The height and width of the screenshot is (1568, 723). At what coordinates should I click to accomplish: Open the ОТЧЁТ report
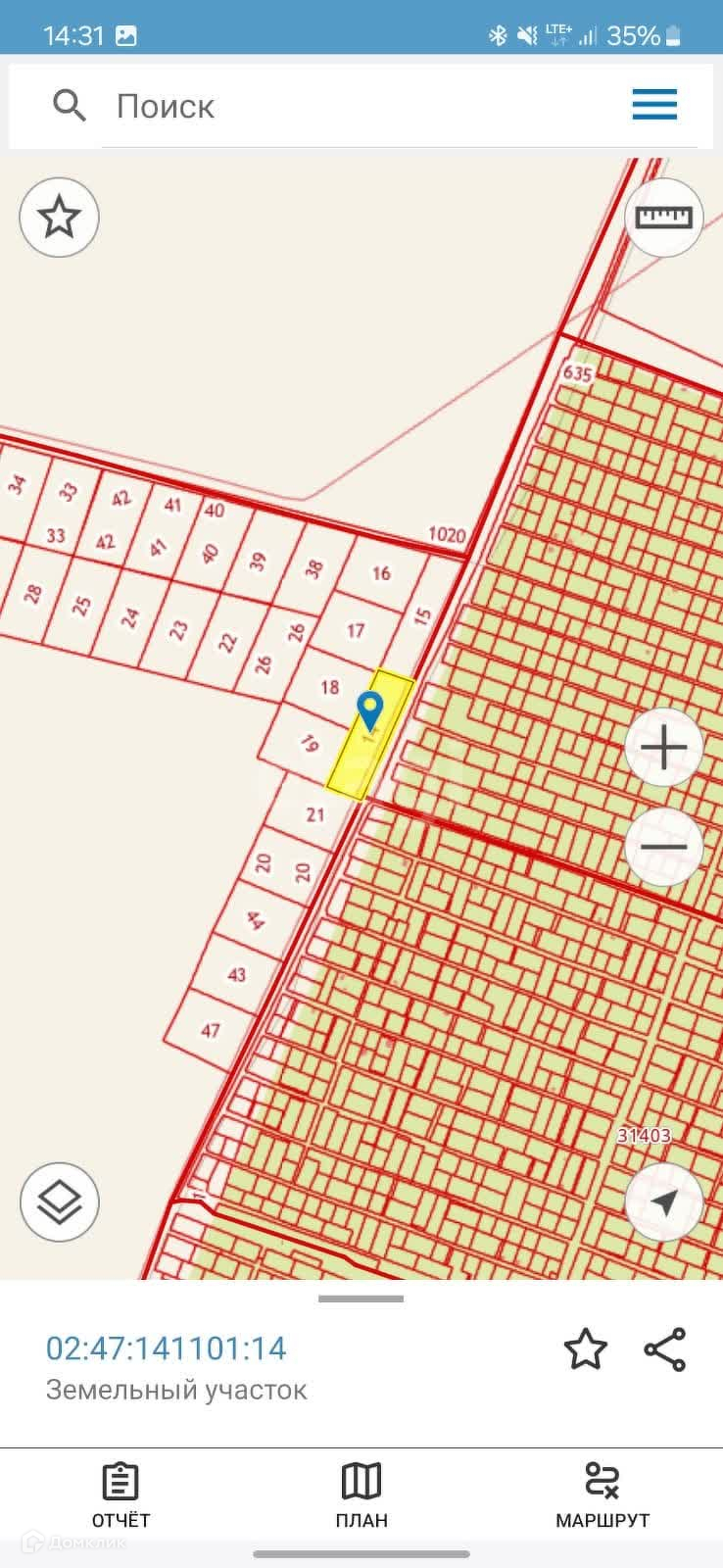coord(120,1495)
